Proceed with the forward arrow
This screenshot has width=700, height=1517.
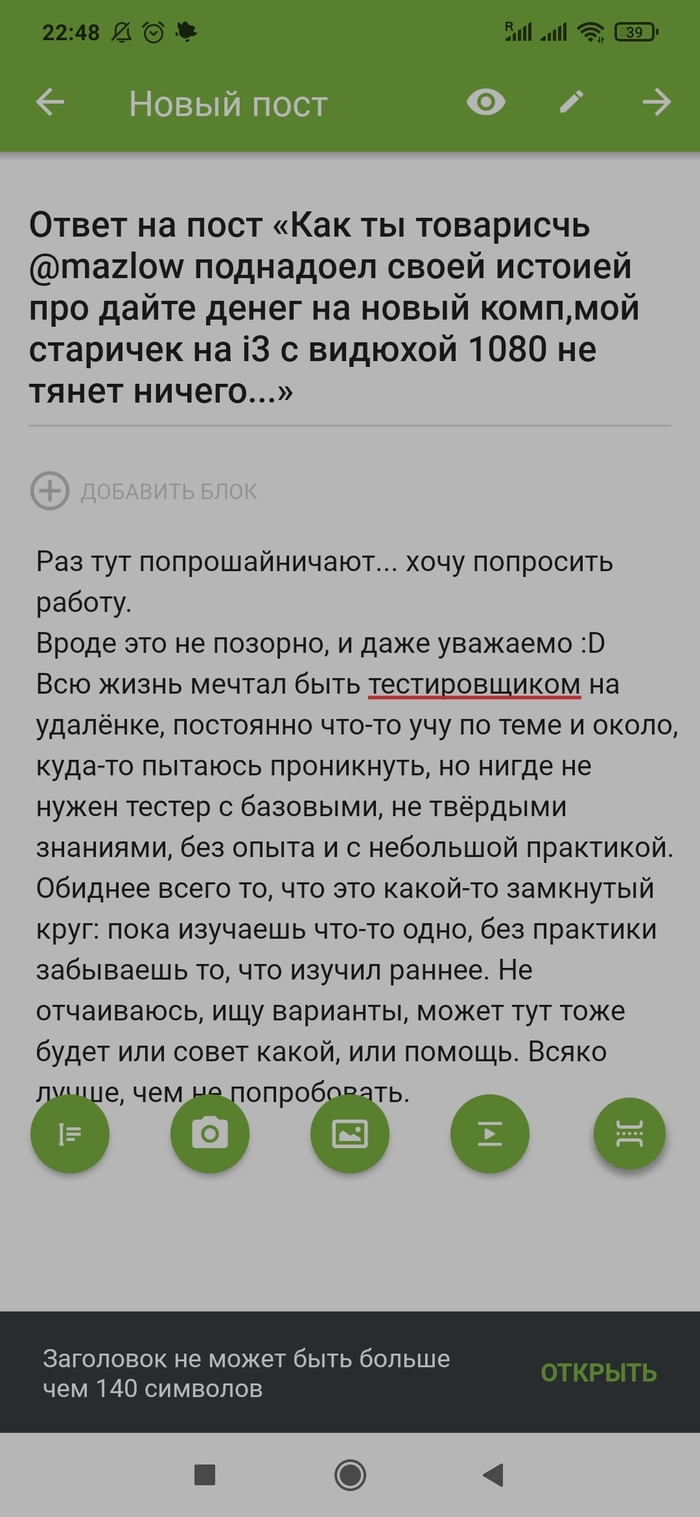[x=656, y=102]
